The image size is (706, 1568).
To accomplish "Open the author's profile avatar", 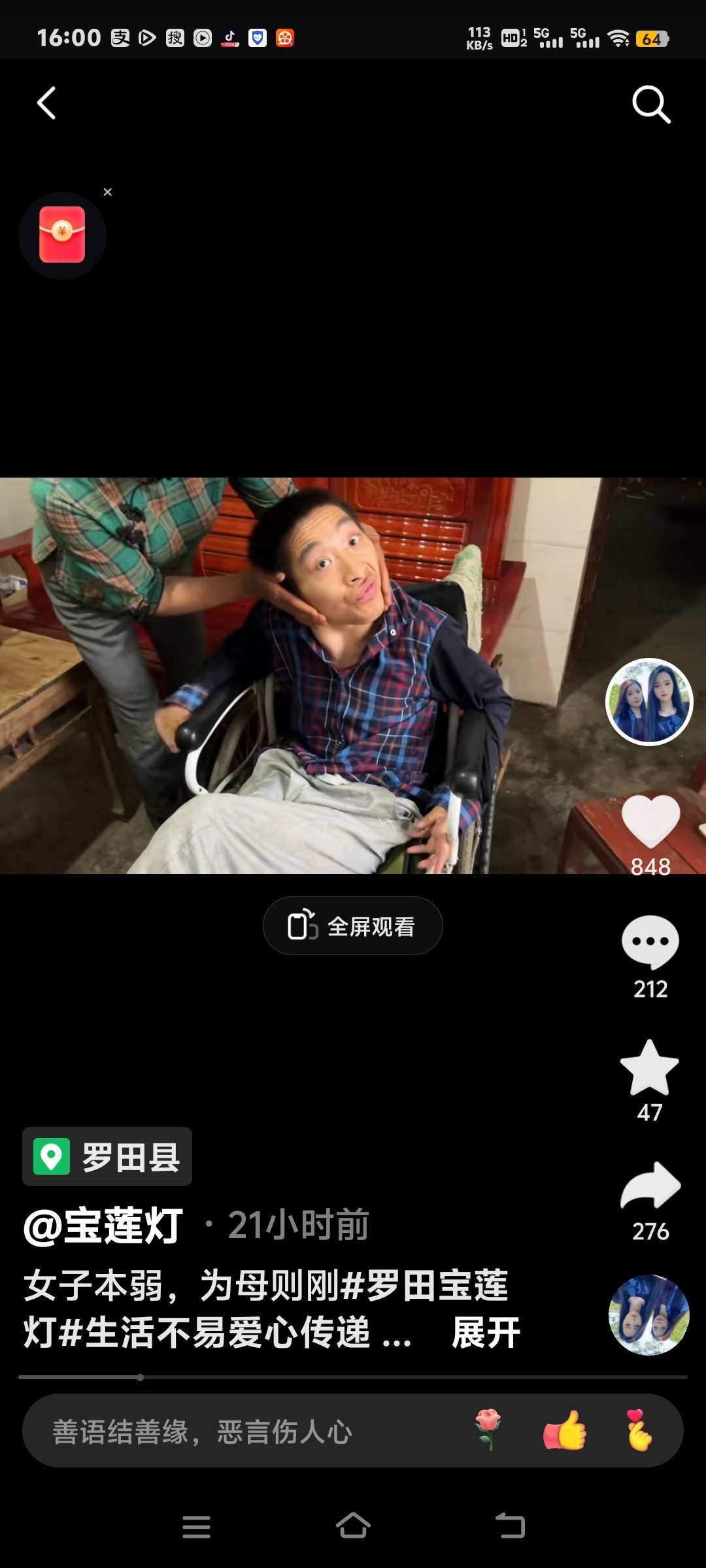I will pos(648,702).
